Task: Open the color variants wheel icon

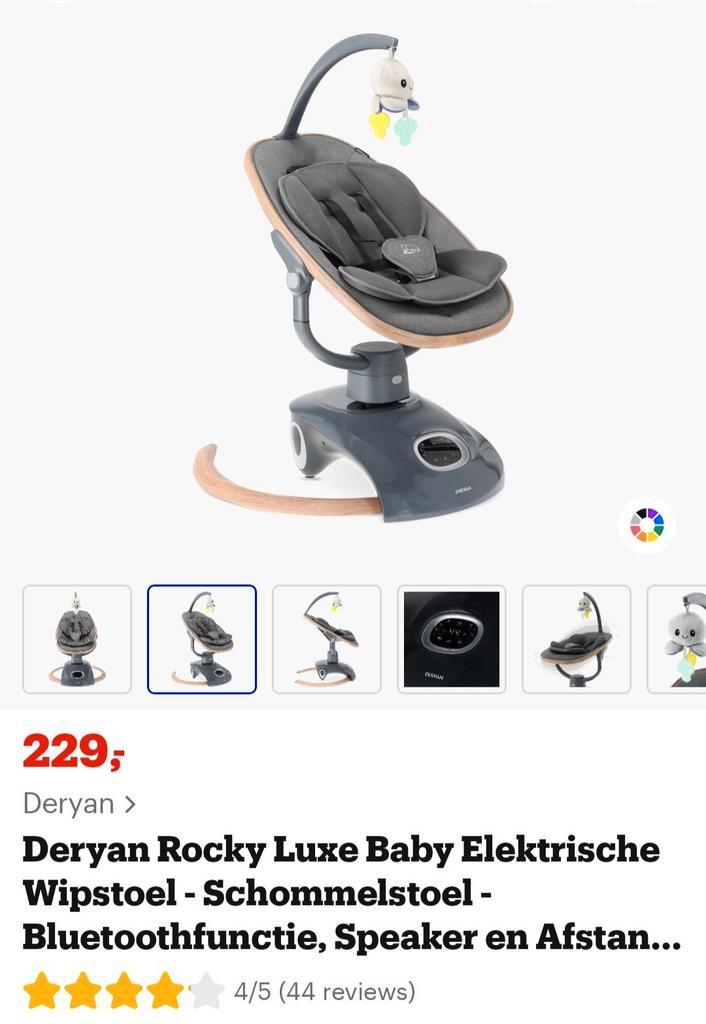Action: pos(646,524)
